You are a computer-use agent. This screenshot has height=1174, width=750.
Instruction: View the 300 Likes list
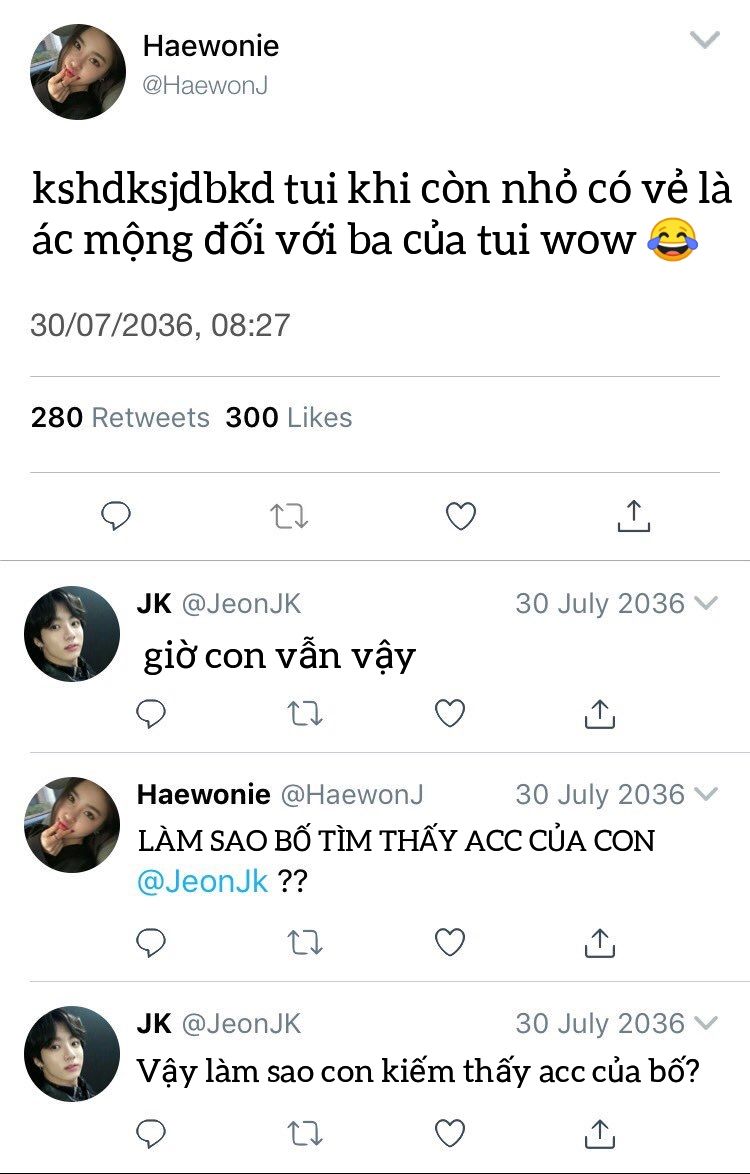tap(289, 417)
